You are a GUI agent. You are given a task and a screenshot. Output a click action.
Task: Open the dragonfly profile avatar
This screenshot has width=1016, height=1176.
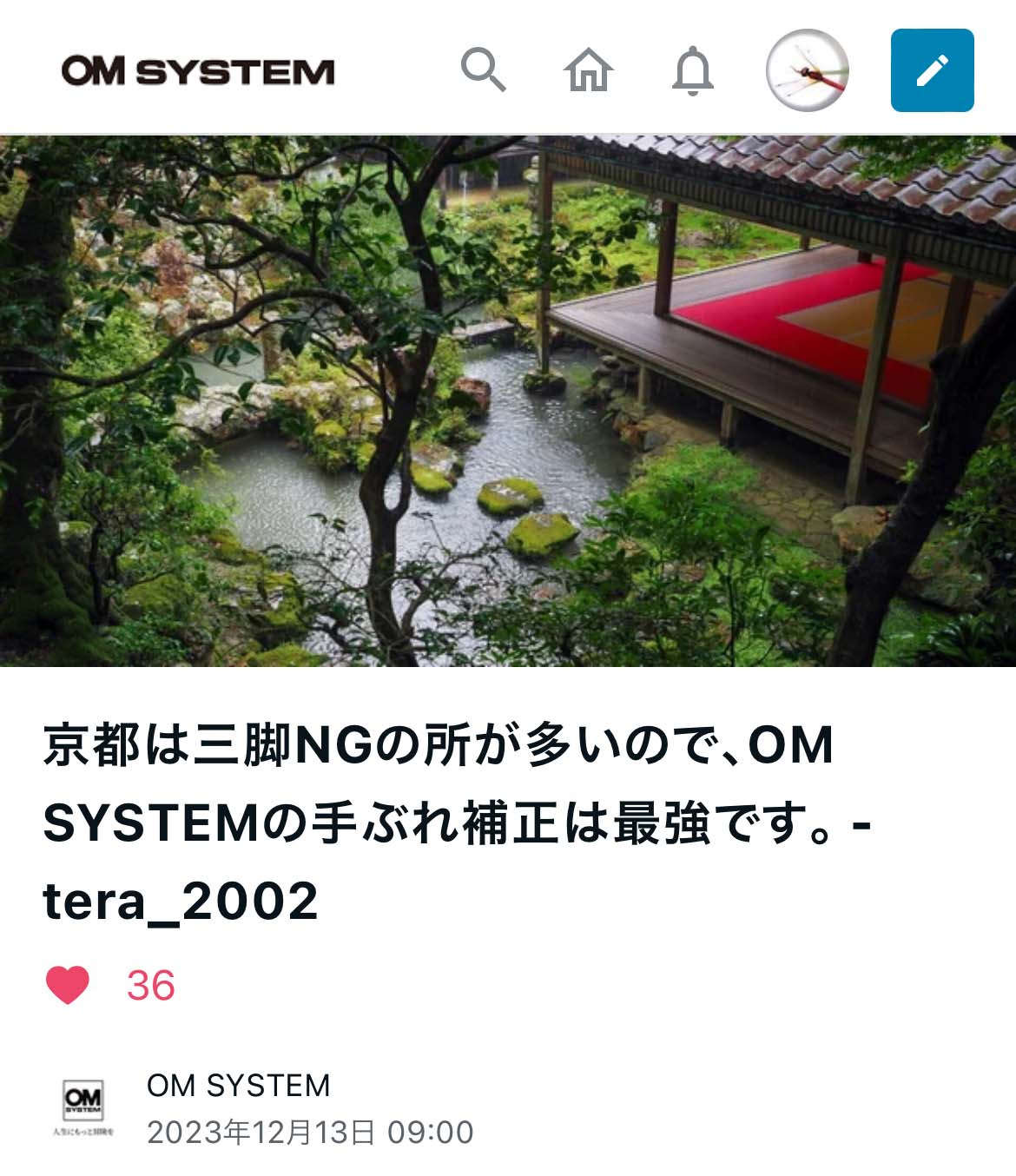click(x=807, y=70)
